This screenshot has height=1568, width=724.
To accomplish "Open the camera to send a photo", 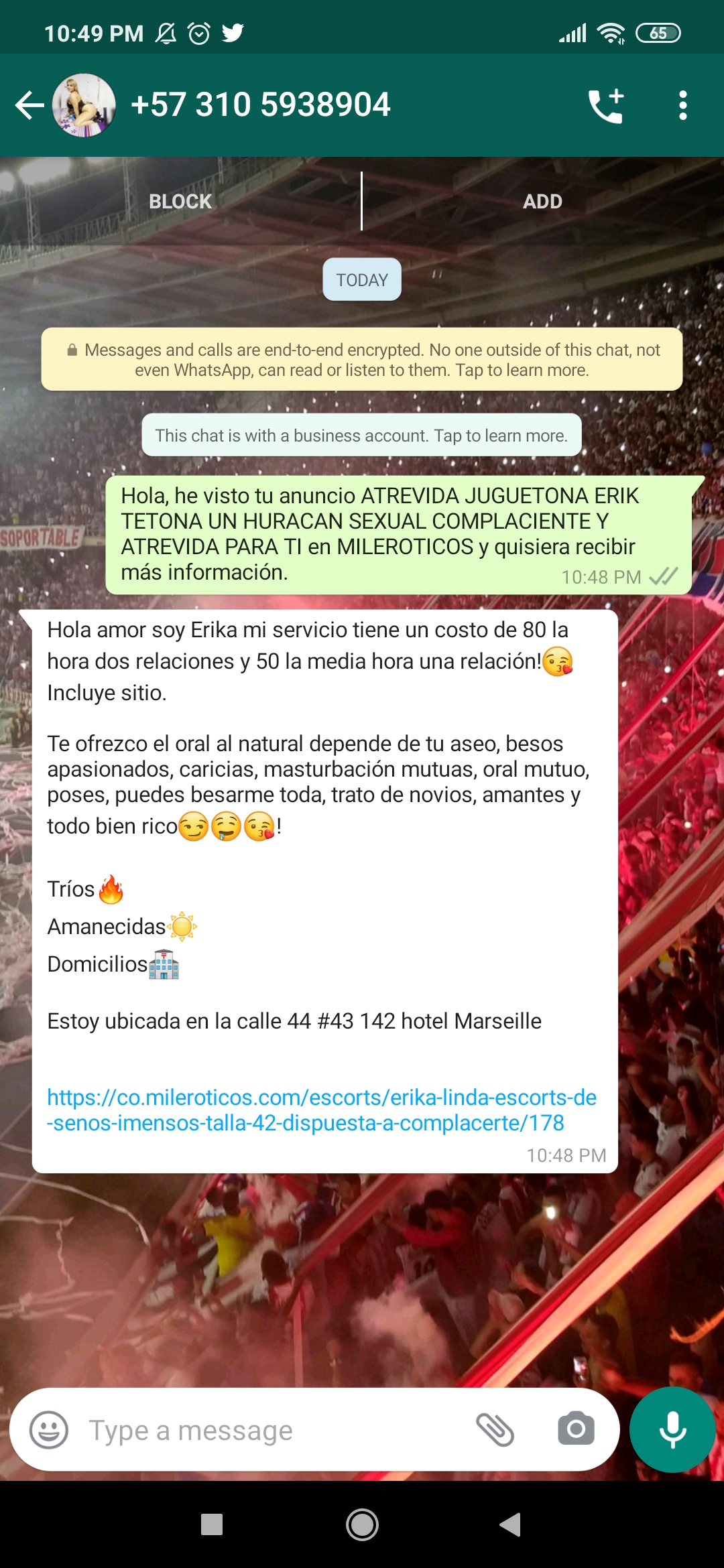I will click(x=576, y=1429).
